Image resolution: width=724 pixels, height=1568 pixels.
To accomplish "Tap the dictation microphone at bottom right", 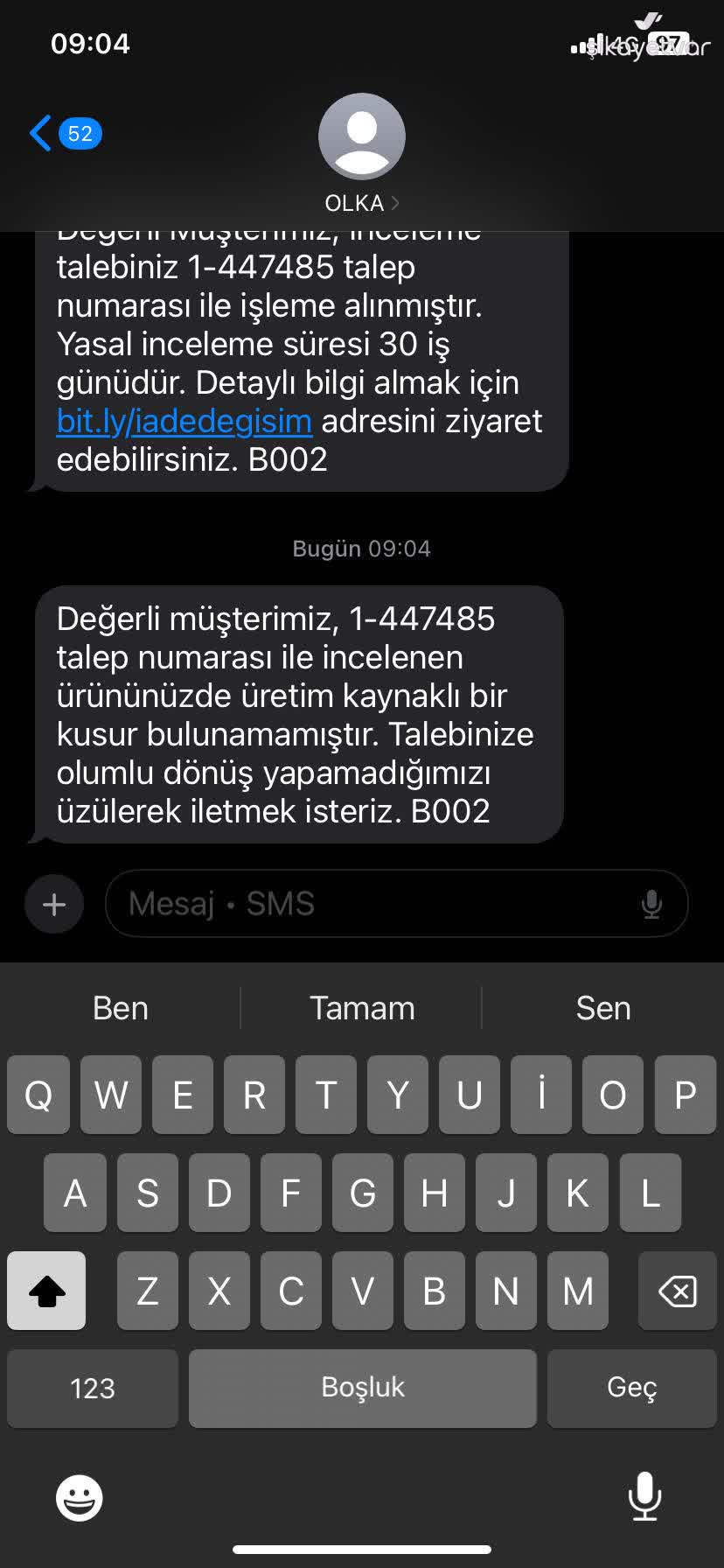I will click(645, 1496).
